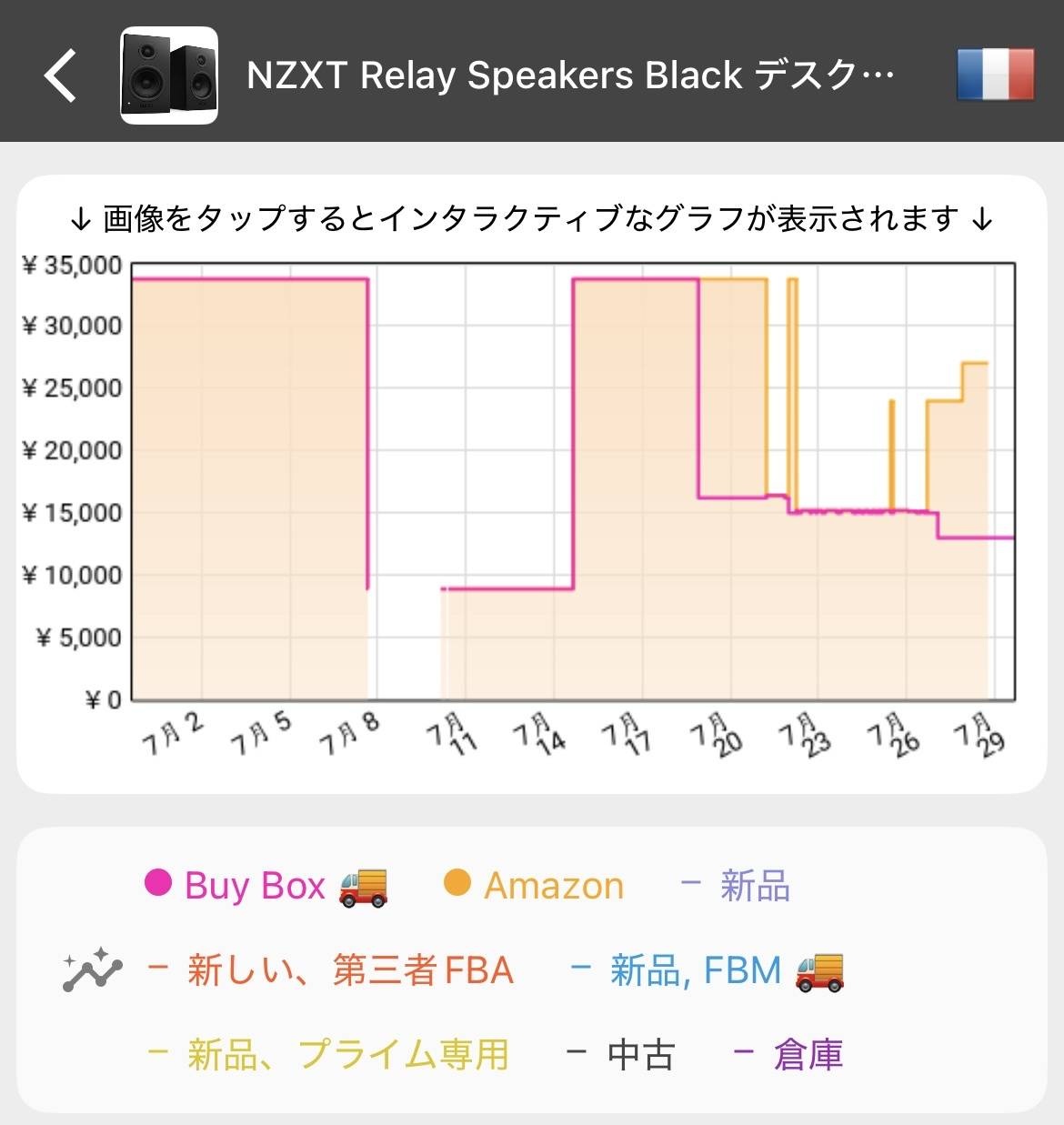Change country via the French flag
The image size is (1064, 1125).
[995, 75]
